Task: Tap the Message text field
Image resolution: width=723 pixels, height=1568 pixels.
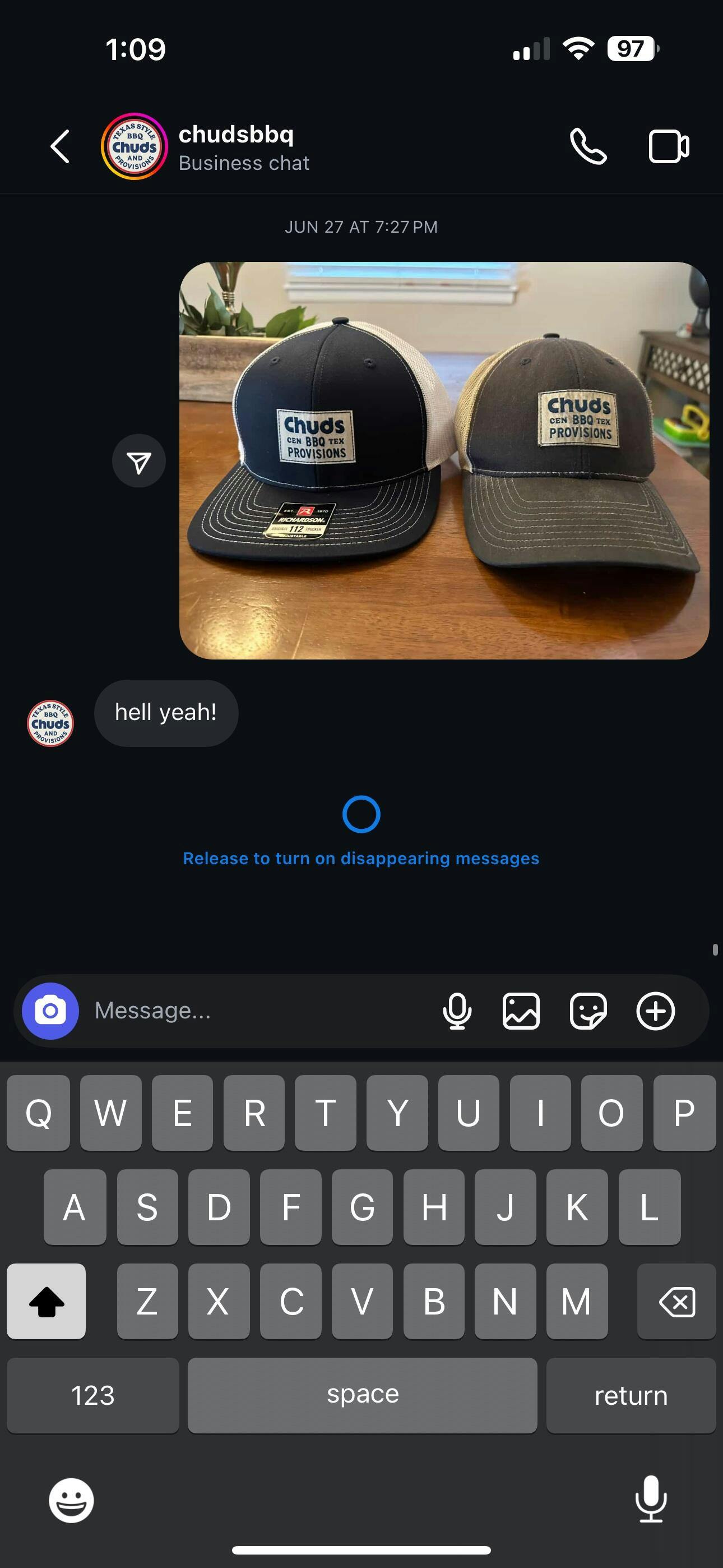Action: pyautogui.click(x=262, y=1011)
